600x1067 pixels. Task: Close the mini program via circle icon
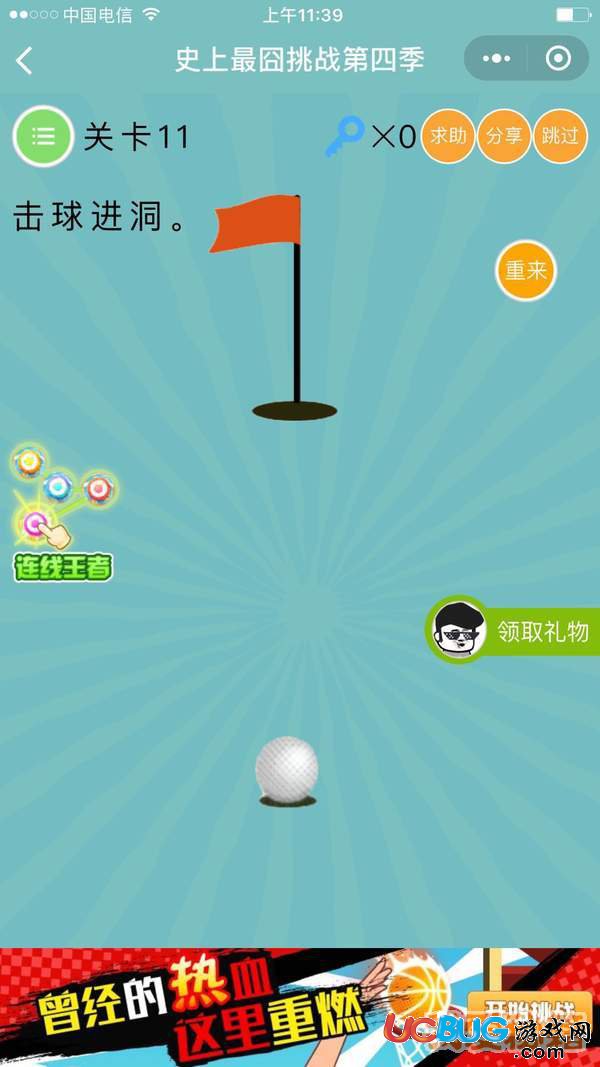(558, 59)
